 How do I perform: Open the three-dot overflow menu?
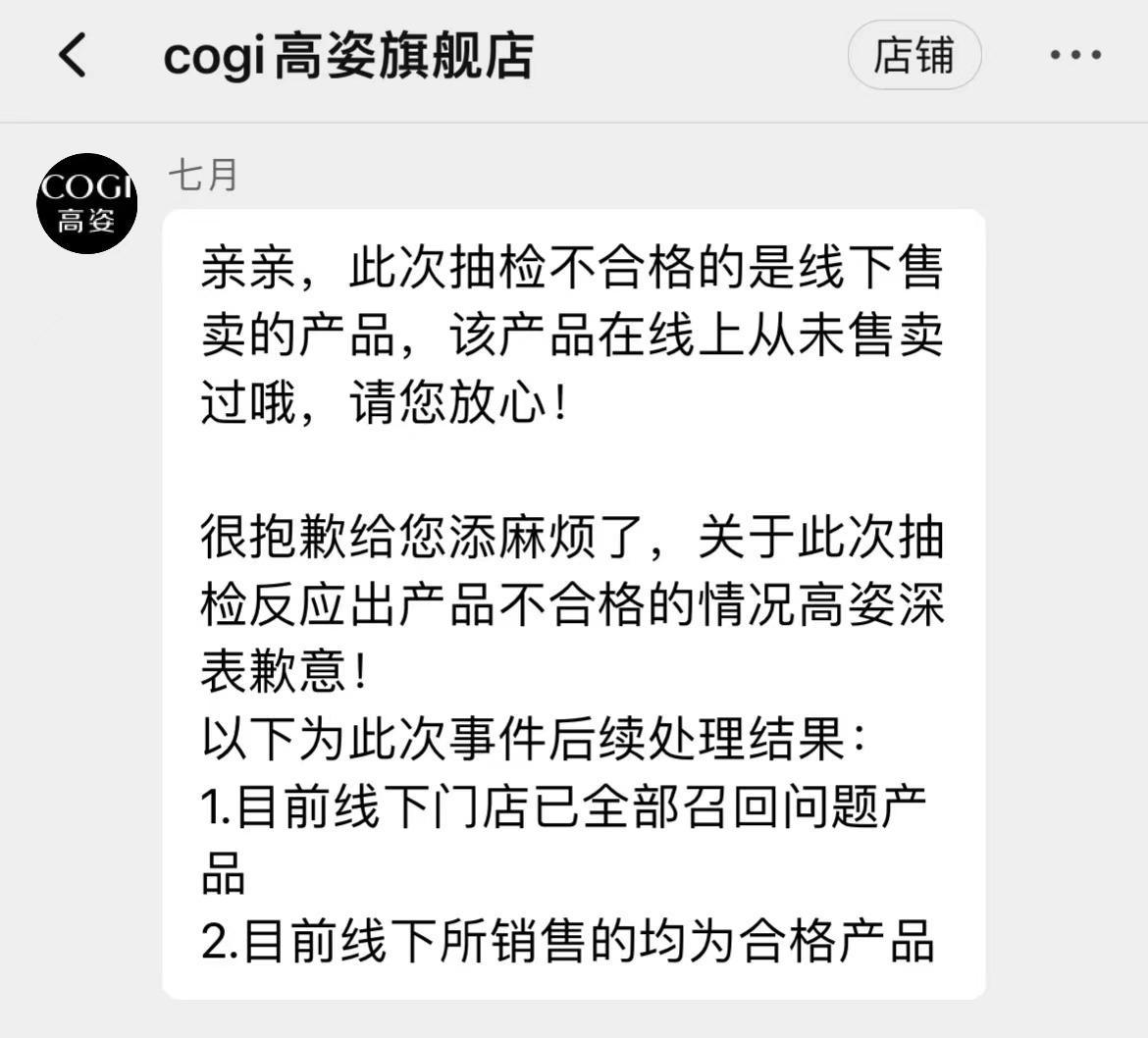(1074, 55)
